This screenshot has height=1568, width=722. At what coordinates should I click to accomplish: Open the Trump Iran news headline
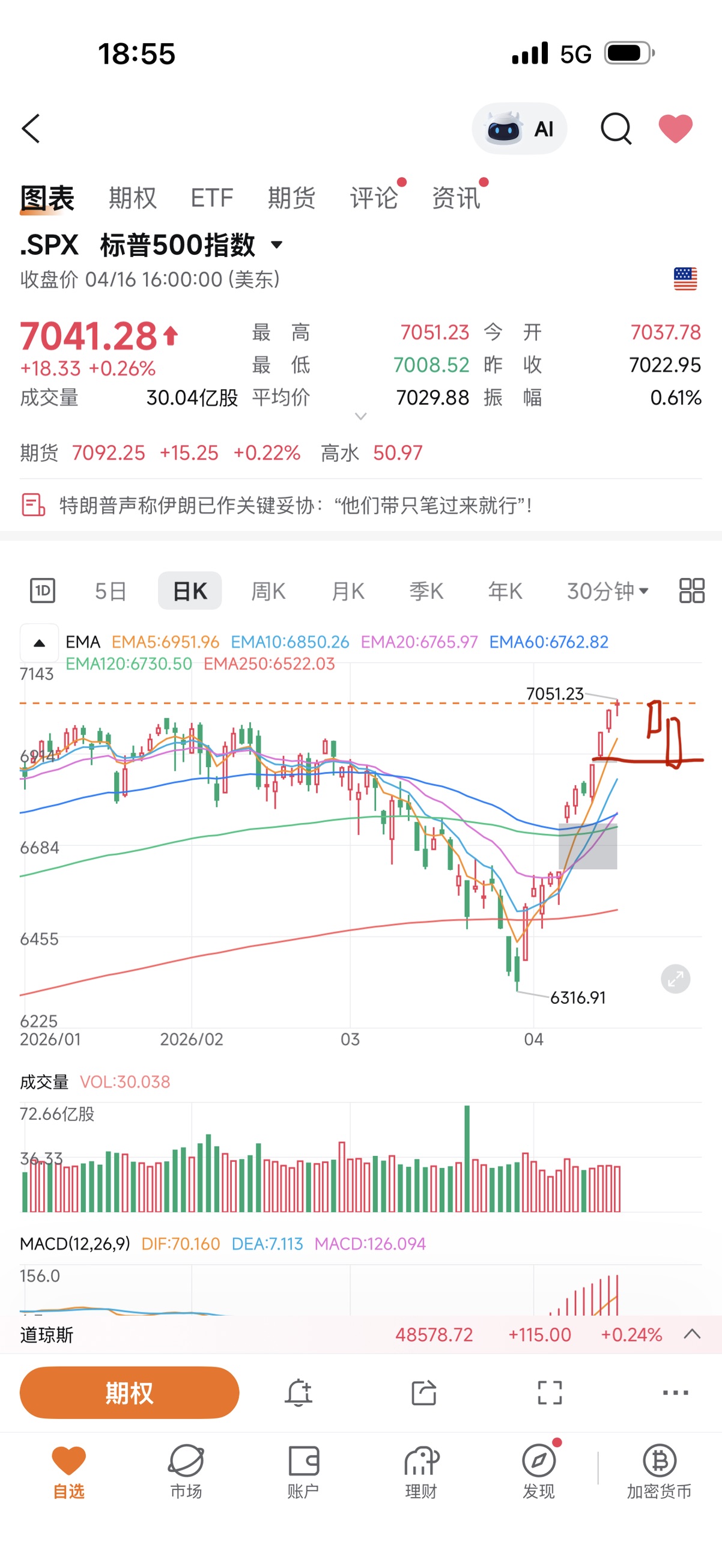(296, 505)
